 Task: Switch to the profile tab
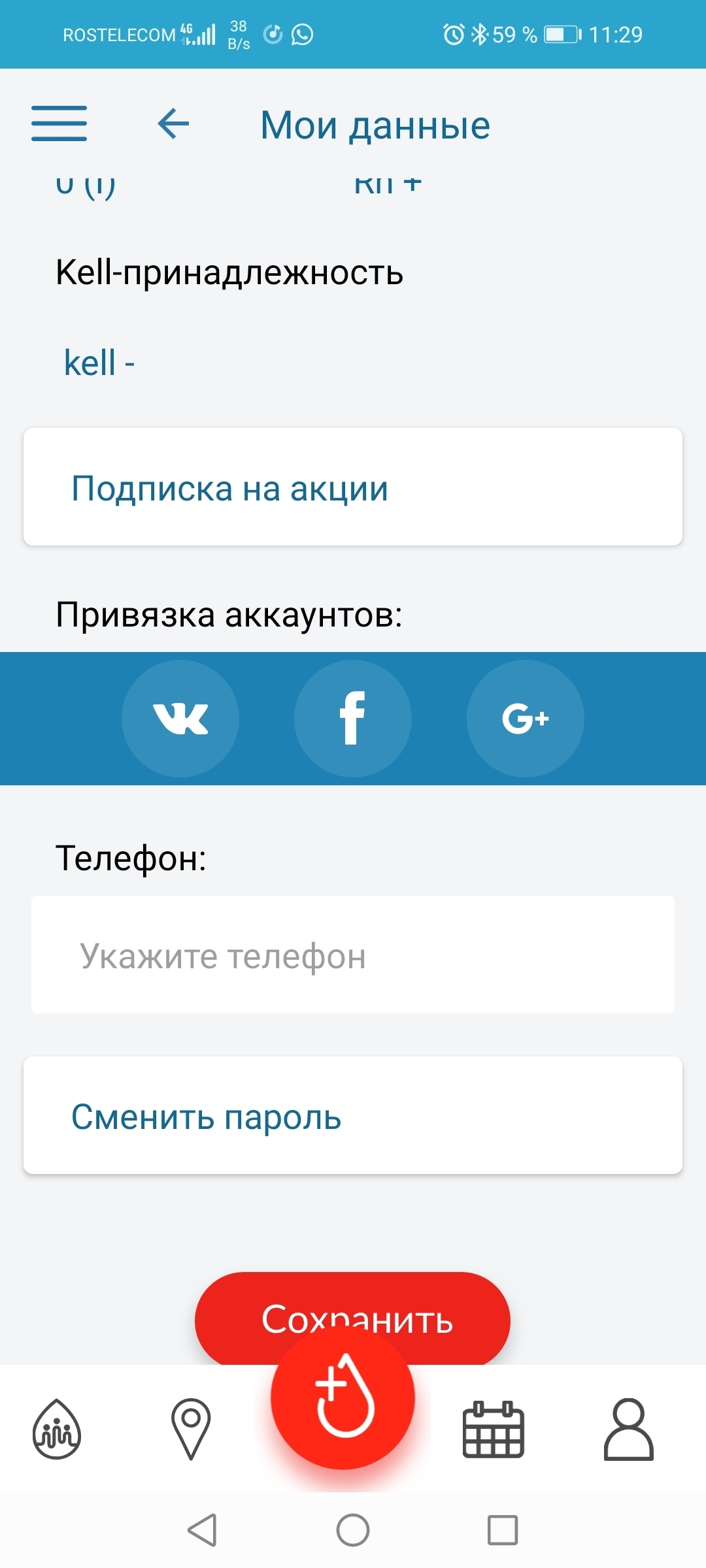(x=628, y=1429)
